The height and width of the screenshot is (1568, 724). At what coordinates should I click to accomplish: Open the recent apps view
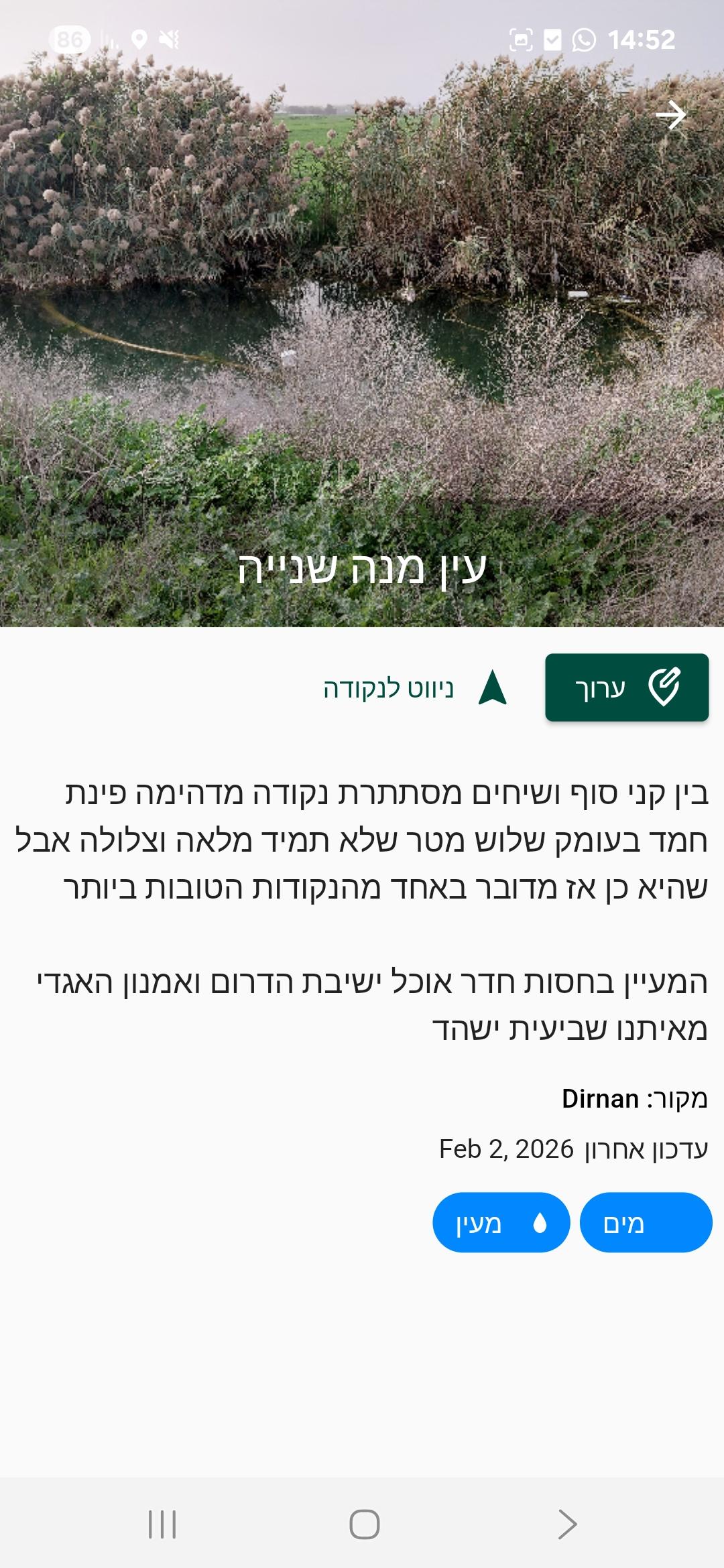[162, 1524]
